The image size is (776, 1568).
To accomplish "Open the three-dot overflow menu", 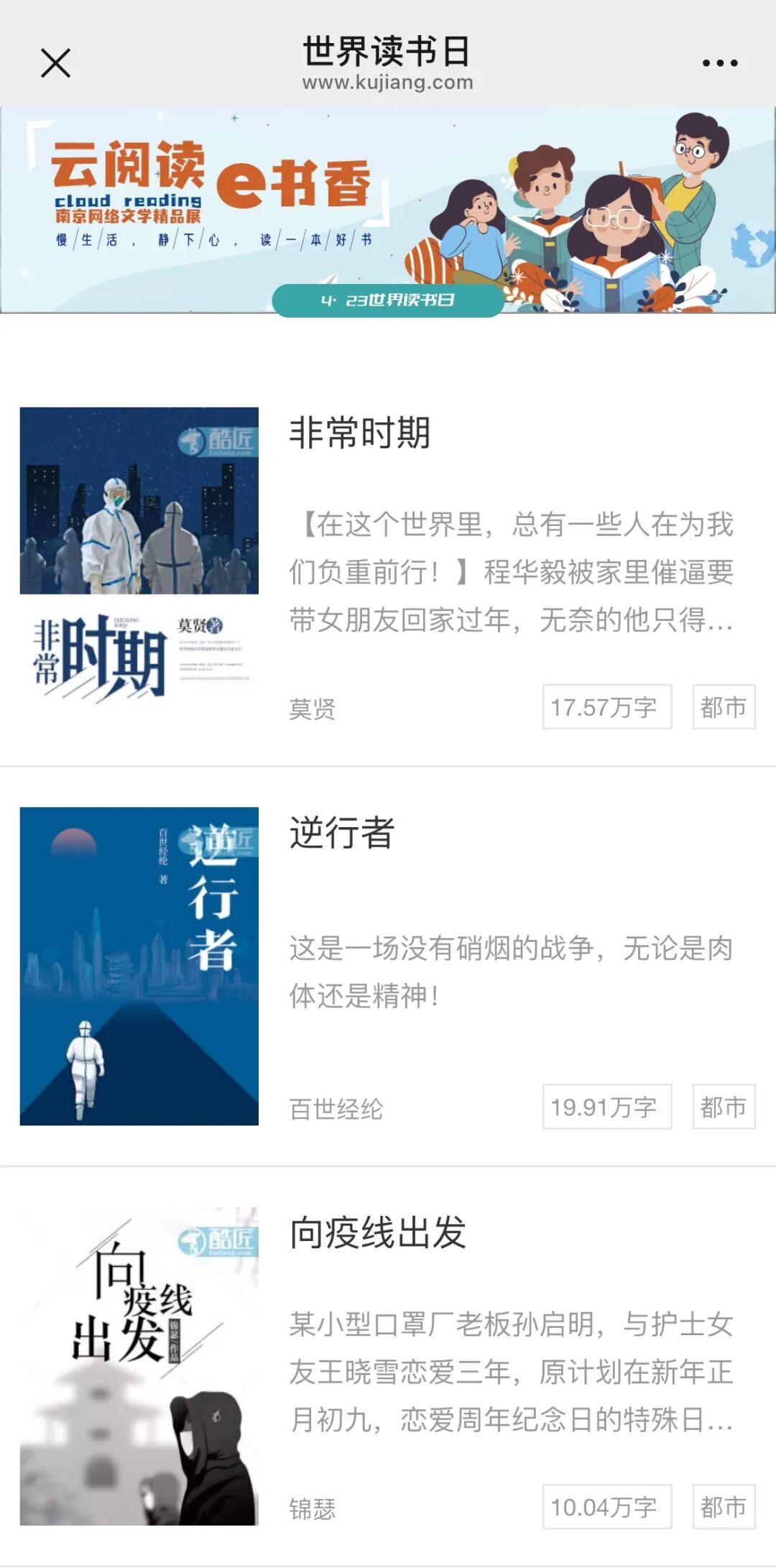I will point(719,63).
